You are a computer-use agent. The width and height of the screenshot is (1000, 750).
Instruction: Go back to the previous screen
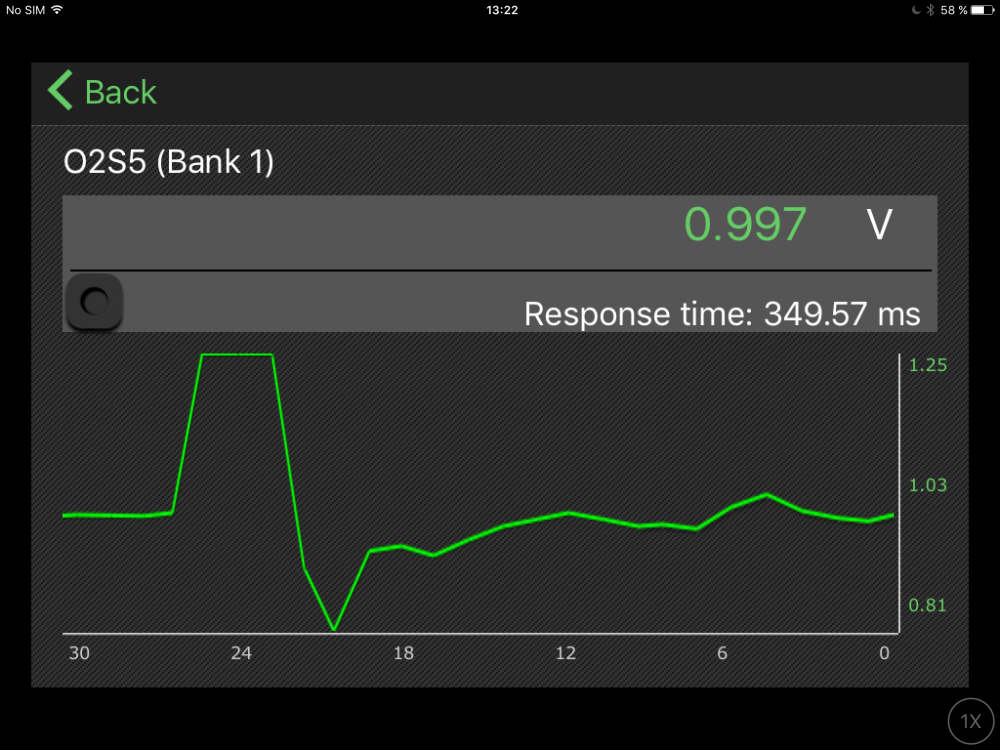102,92
